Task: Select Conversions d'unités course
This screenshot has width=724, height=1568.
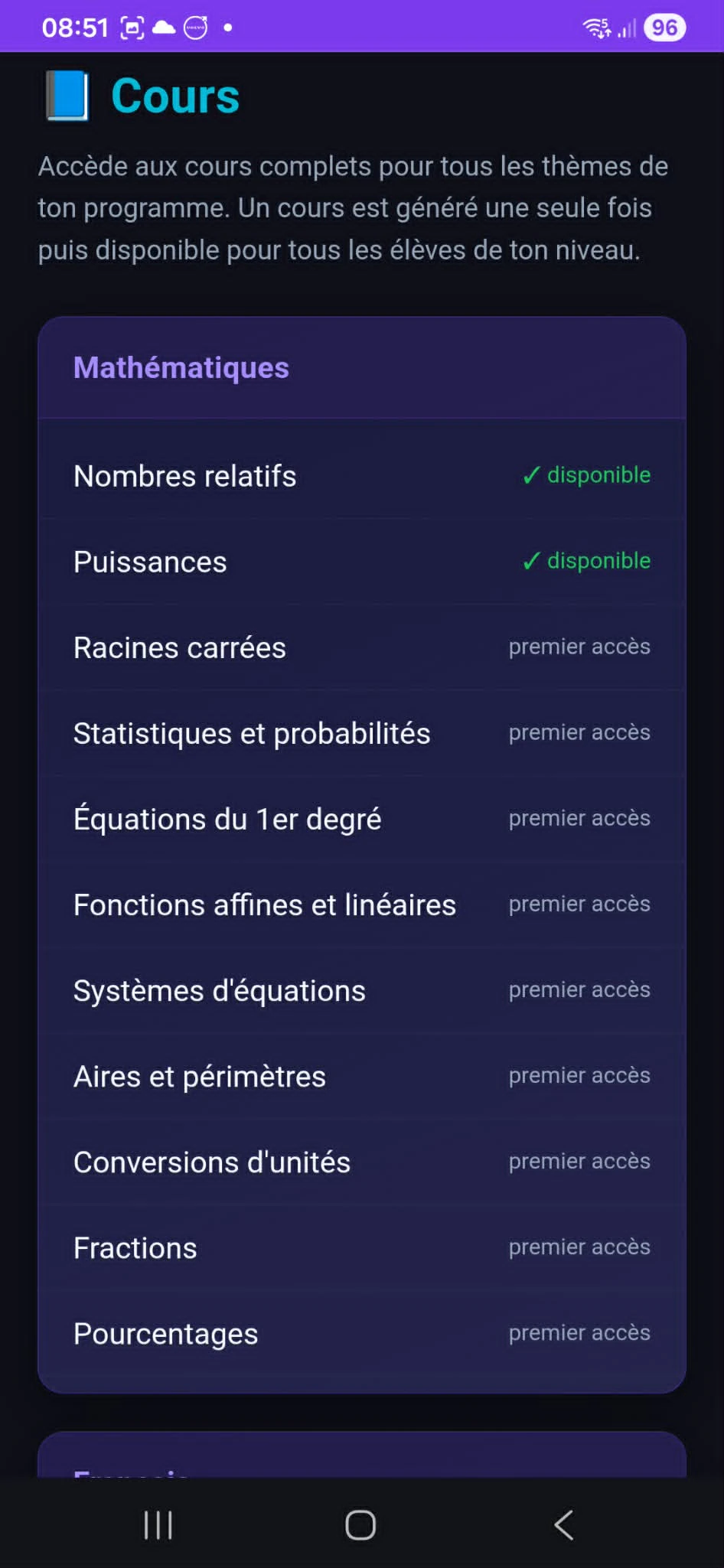Action: click(x=362, y=1162)
